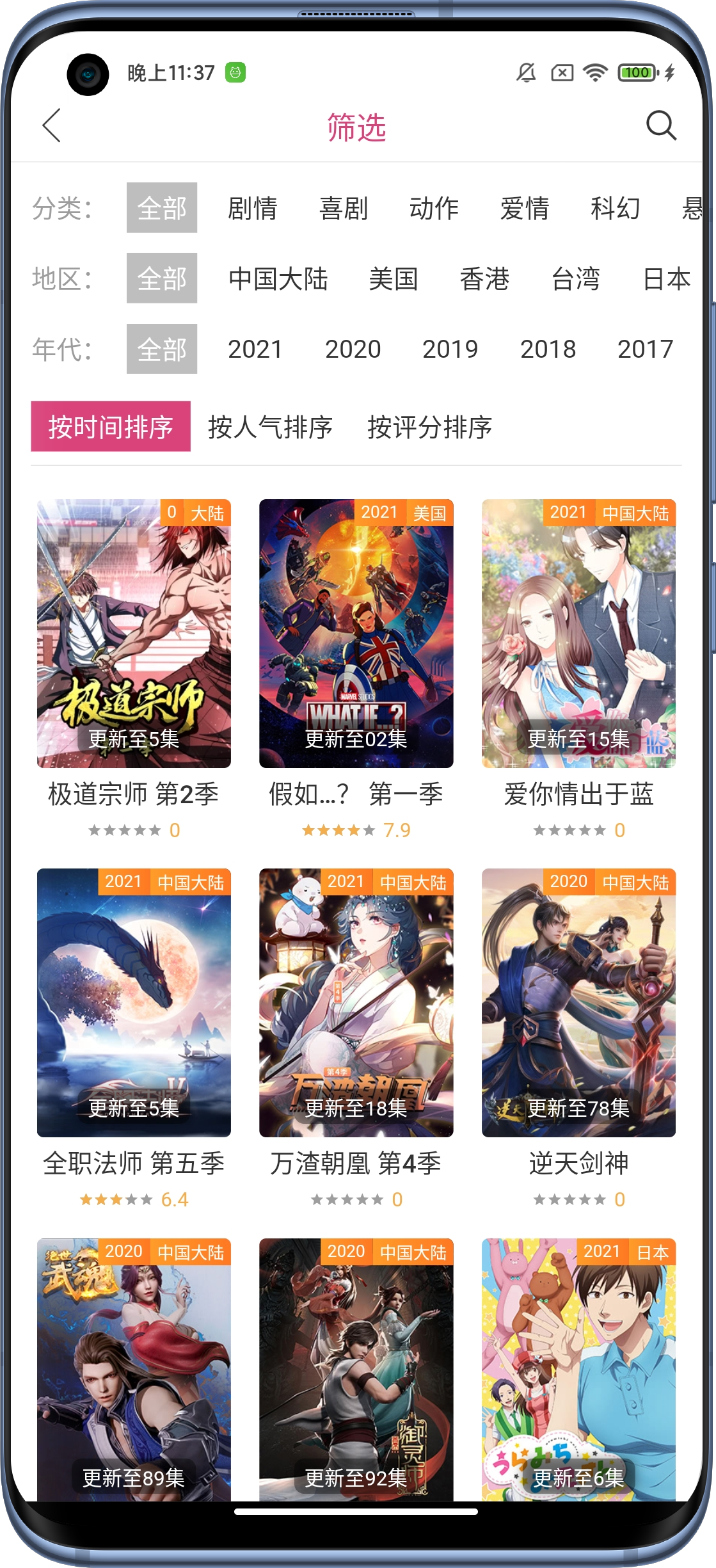The height and width of the screenshot is (1568, 716).
Task: Sort results by 按评分排序
Action: coord(429,427)
